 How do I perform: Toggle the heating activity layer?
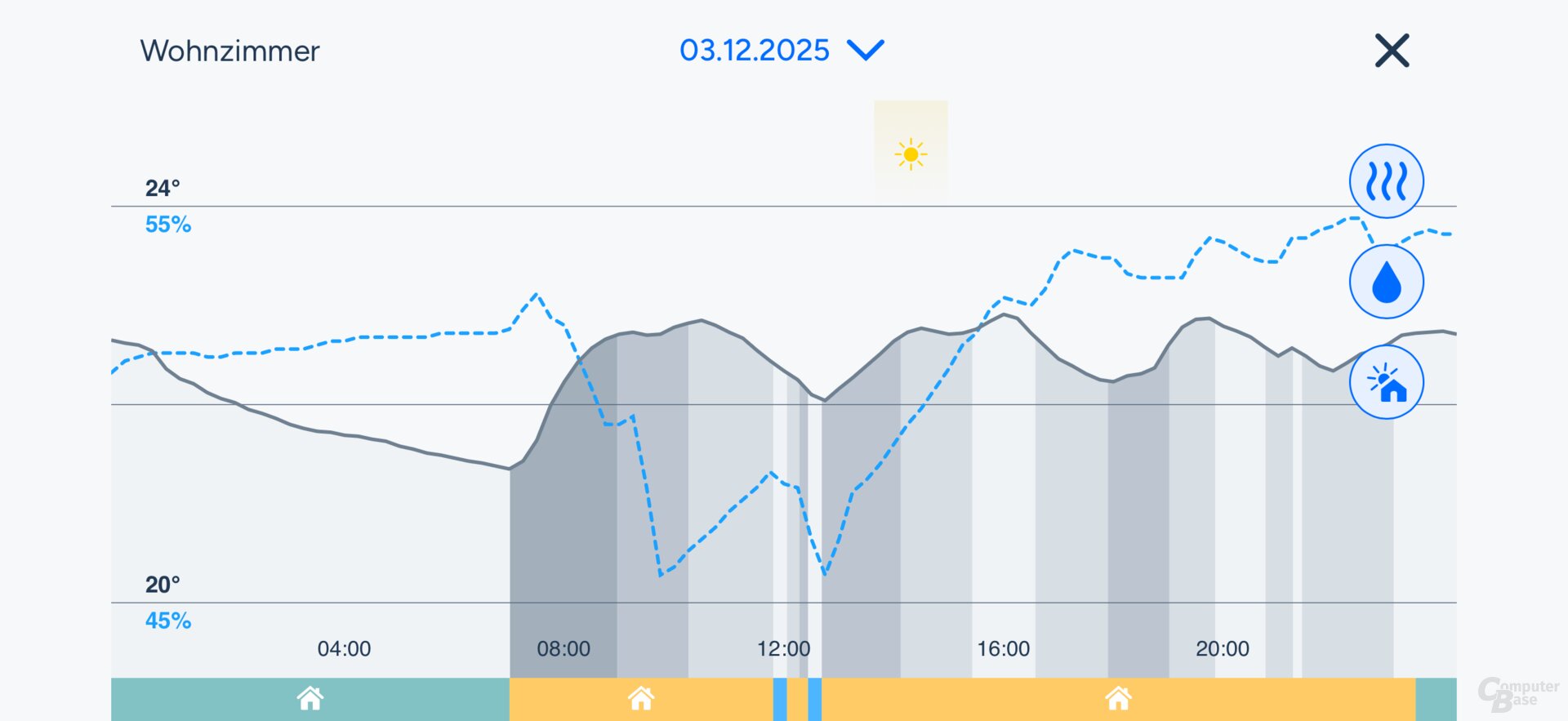(1386, 181)
